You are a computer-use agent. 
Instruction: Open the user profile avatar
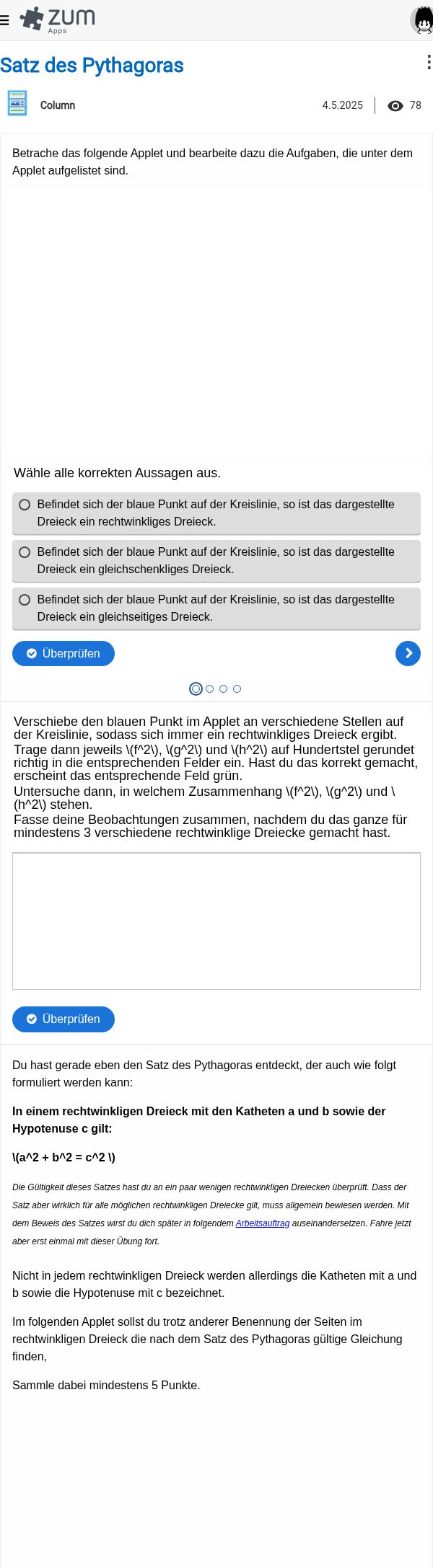[x=421, y=20]
